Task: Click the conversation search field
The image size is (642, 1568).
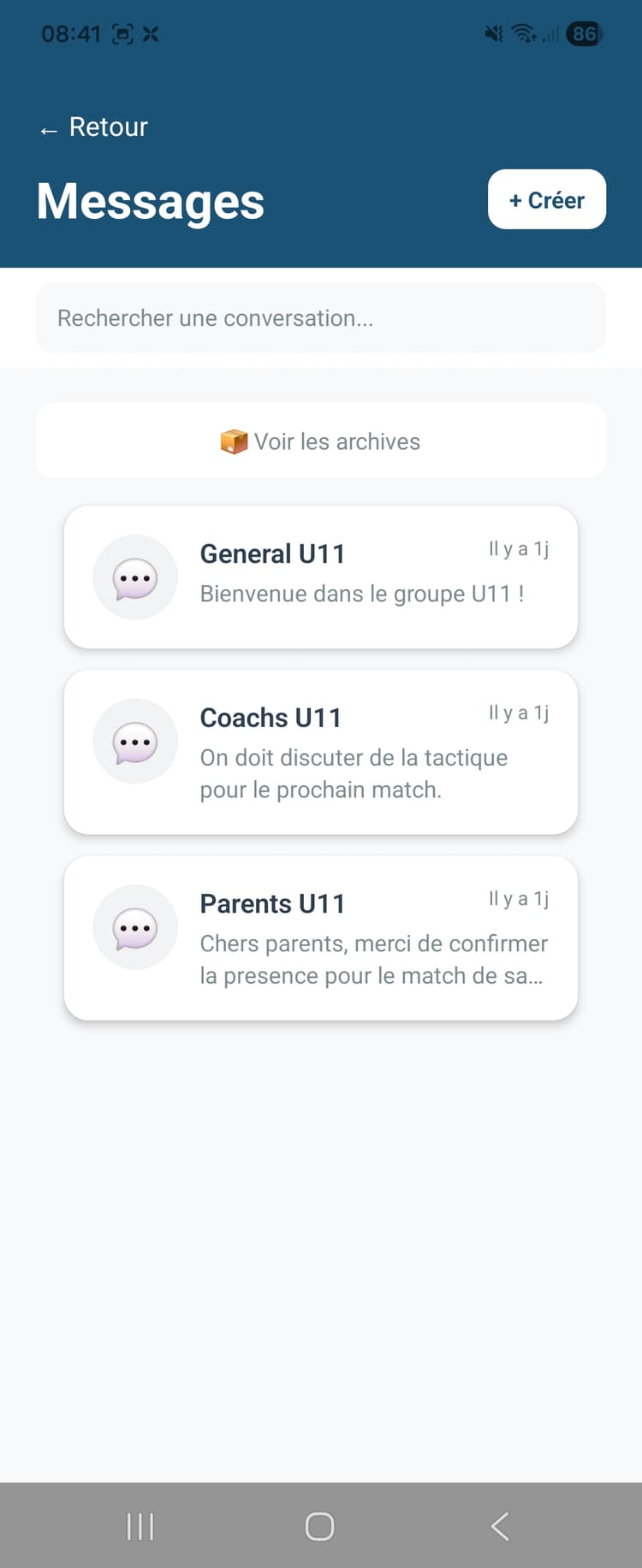Action: point(321,317)
